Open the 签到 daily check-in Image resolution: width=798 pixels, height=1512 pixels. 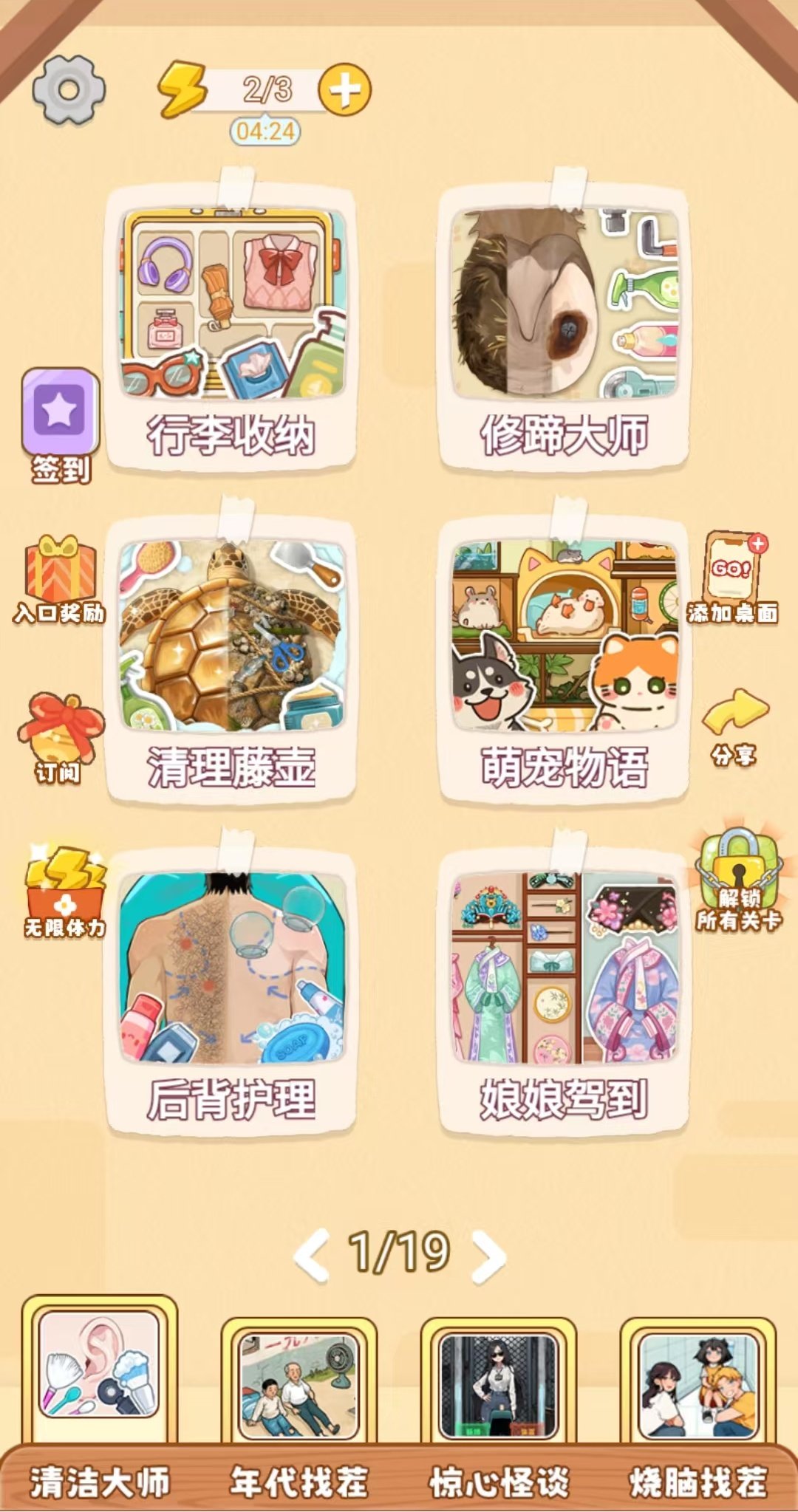[61, 425]
